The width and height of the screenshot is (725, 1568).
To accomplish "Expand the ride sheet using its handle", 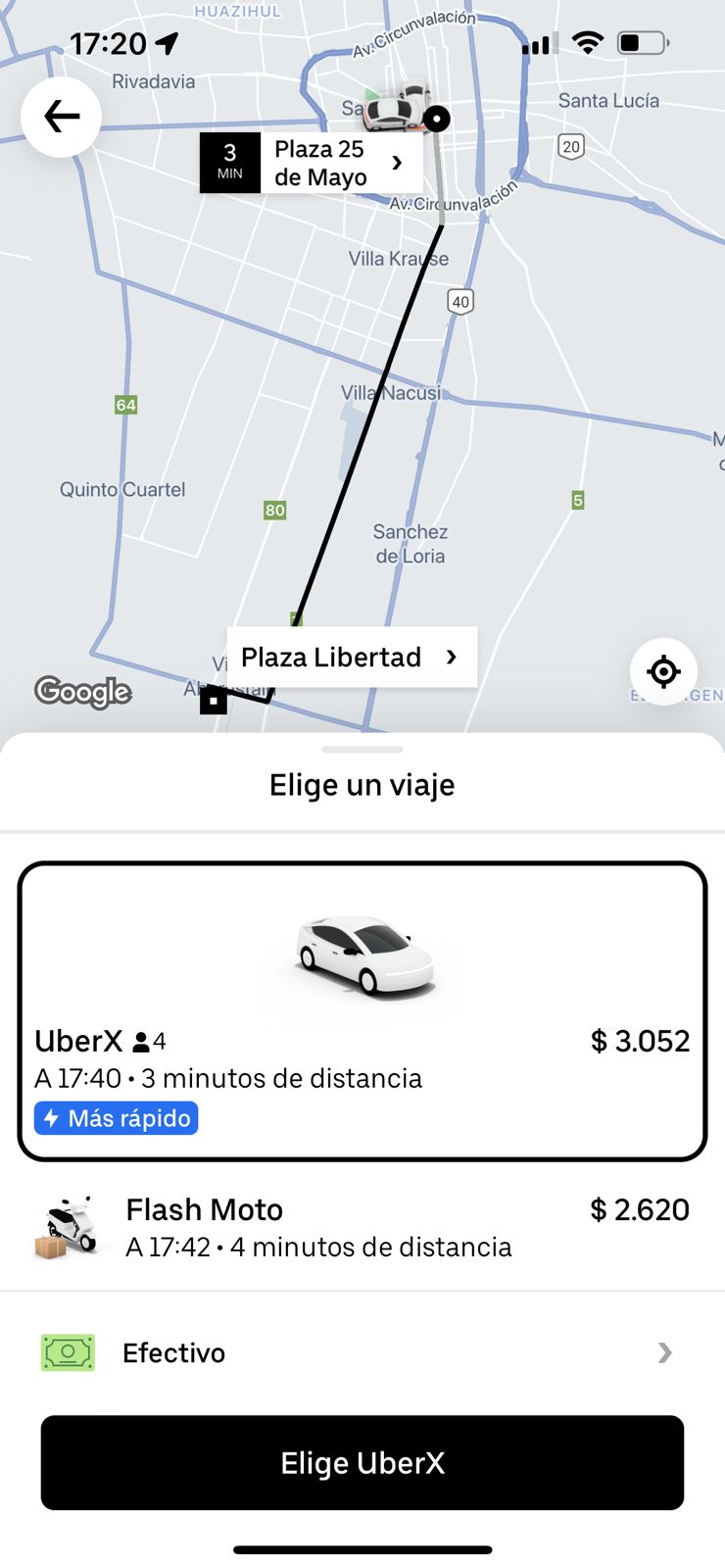I will click(362, 750).
